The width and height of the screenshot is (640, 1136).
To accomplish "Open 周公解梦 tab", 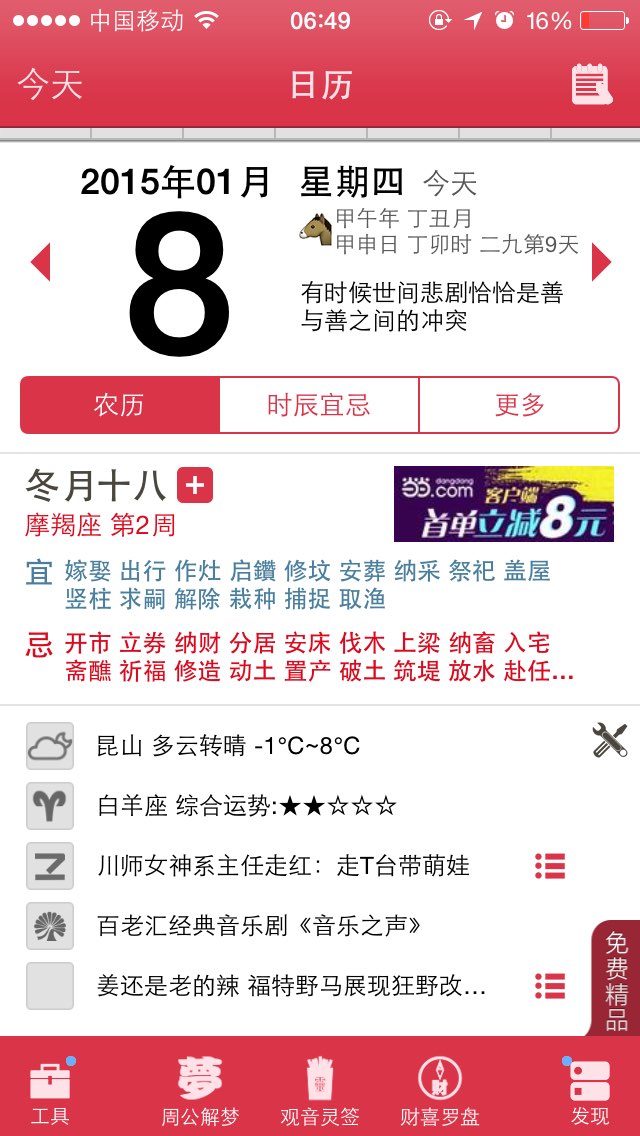I will click(x=200, y=1090).
